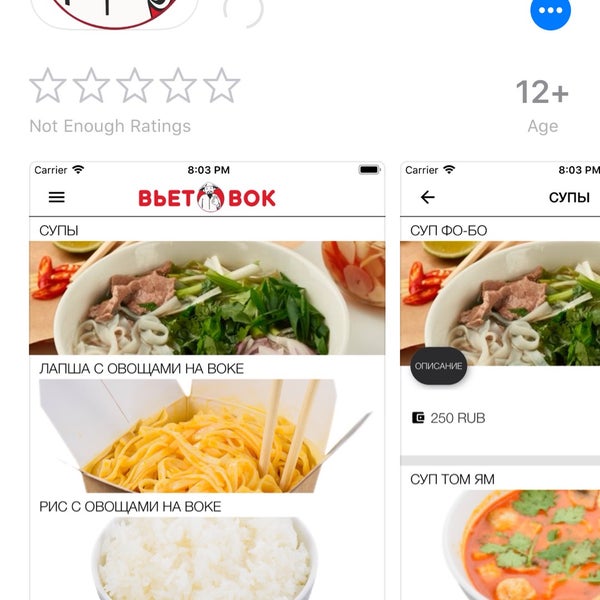Open the second app preview screenshot

500,380
